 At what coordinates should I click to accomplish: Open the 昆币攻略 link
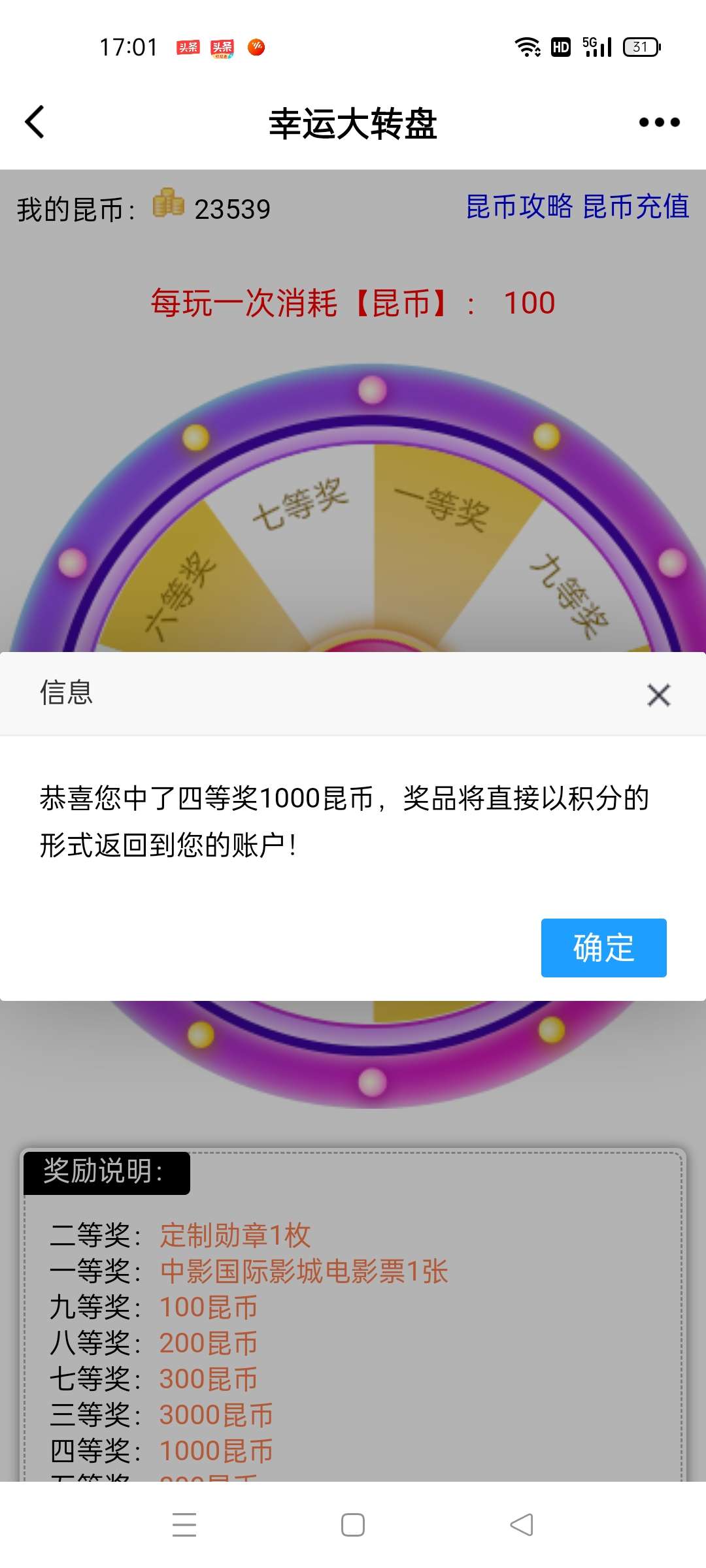coord(519,207)
